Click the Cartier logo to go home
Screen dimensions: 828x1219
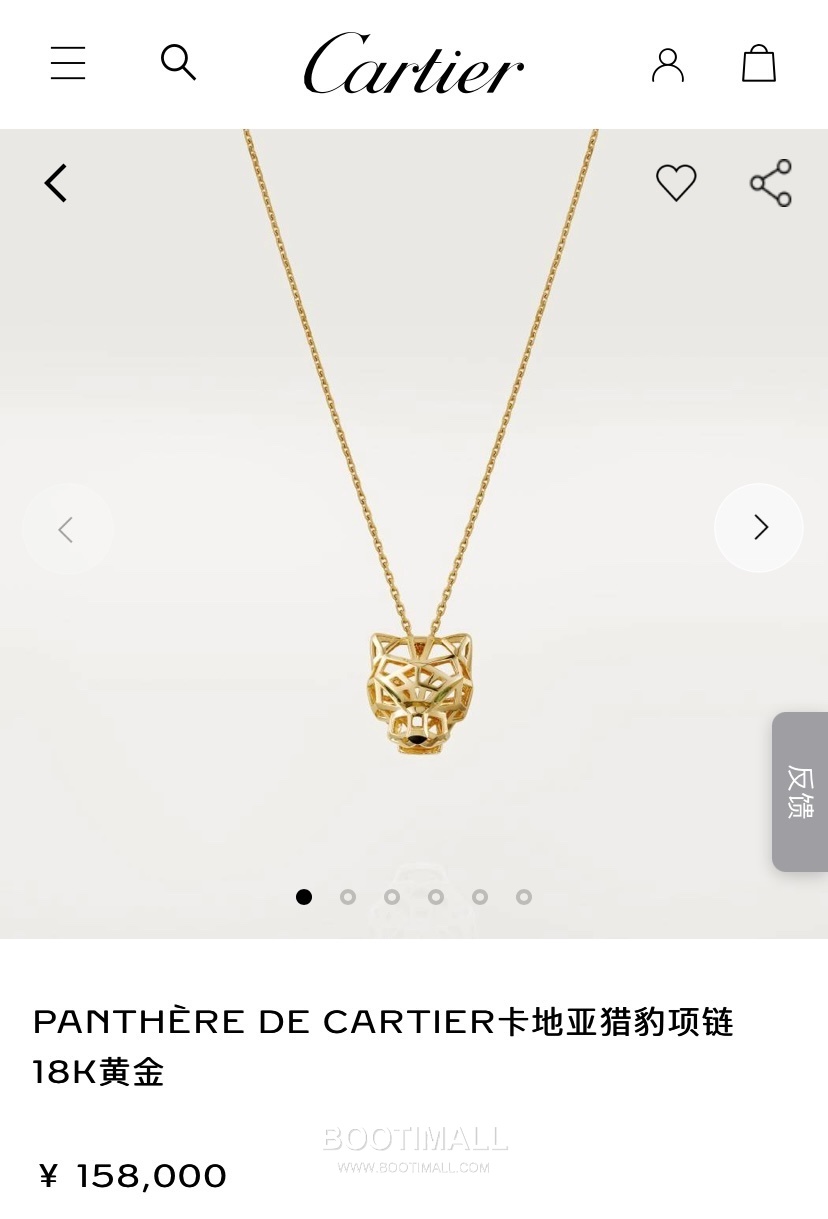click(x=414, y=63)
